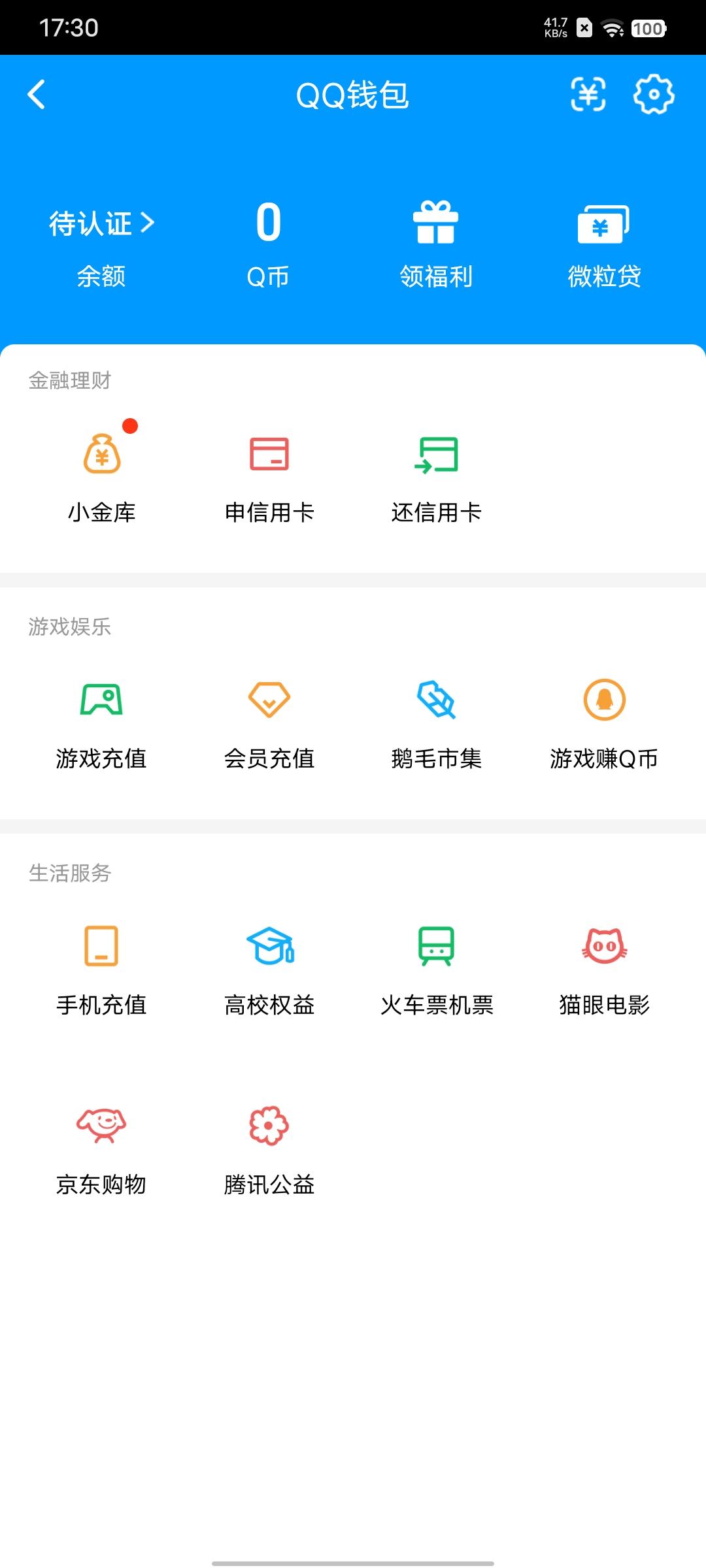Tap the payment QR code icon
706x1568 pixels.
587,95
